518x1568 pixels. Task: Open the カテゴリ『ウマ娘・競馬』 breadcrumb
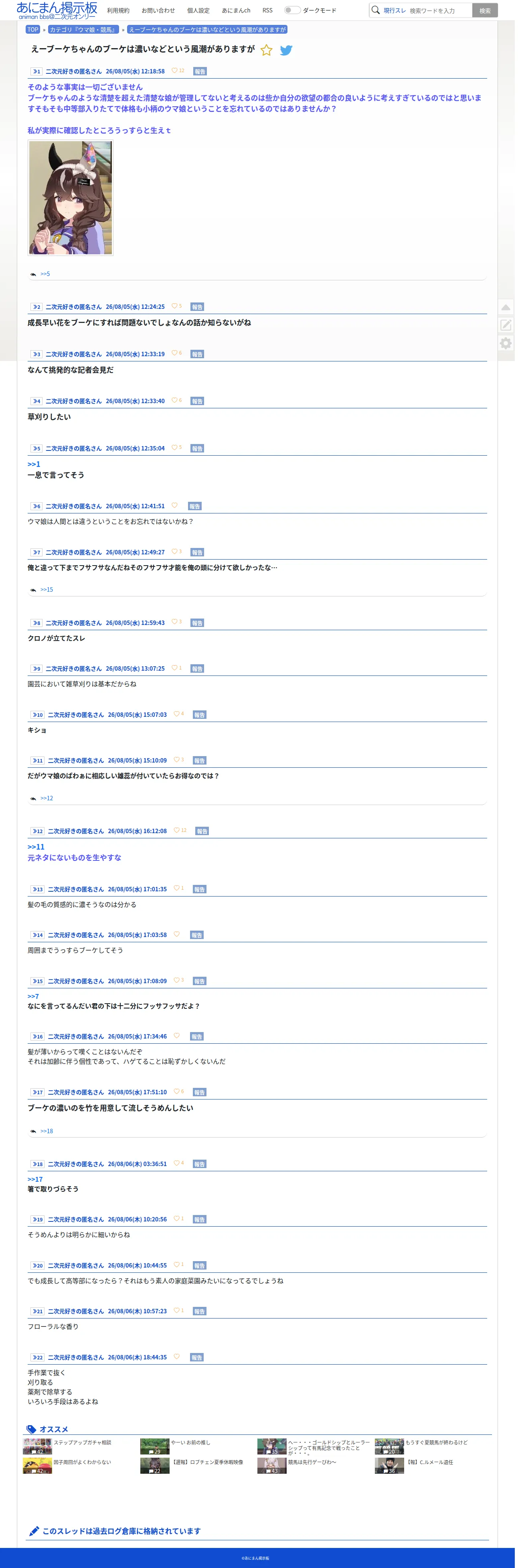click(83, 29)
